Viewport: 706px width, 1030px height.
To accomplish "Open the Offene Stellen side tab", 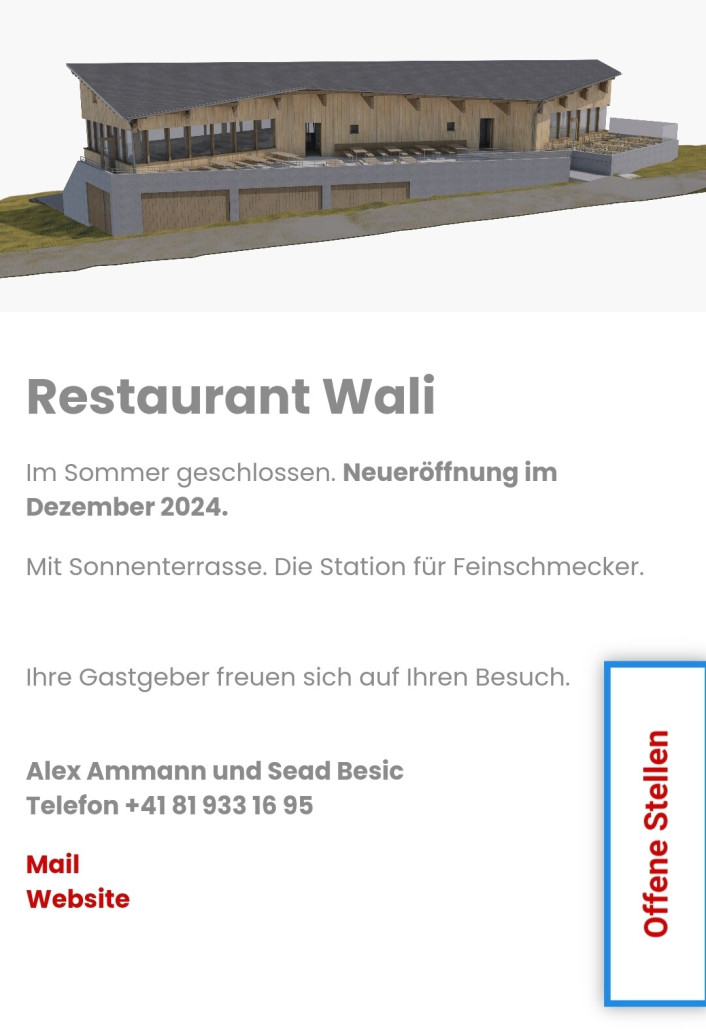I will [656, 834].
